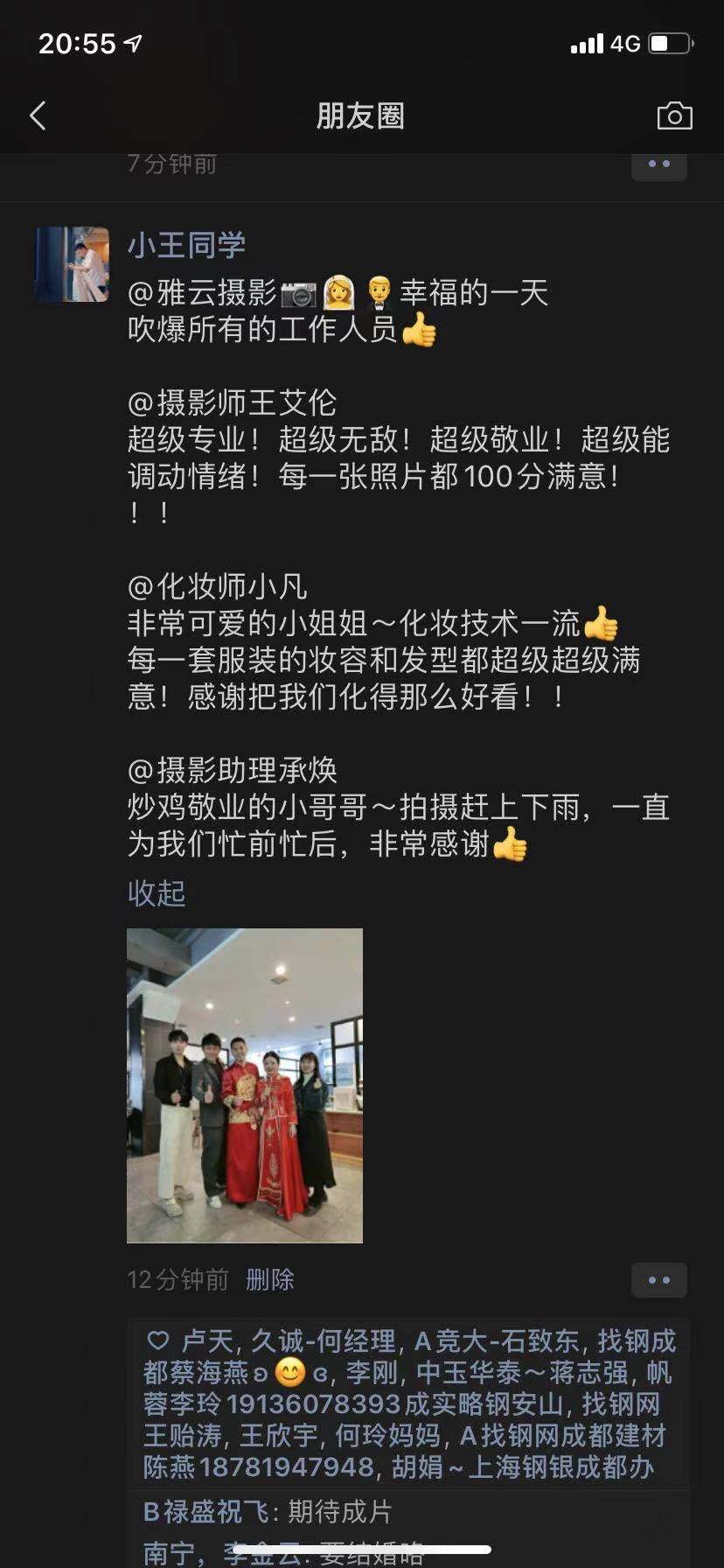Tap the 小王同学 username link

click(x=186, y=245)
